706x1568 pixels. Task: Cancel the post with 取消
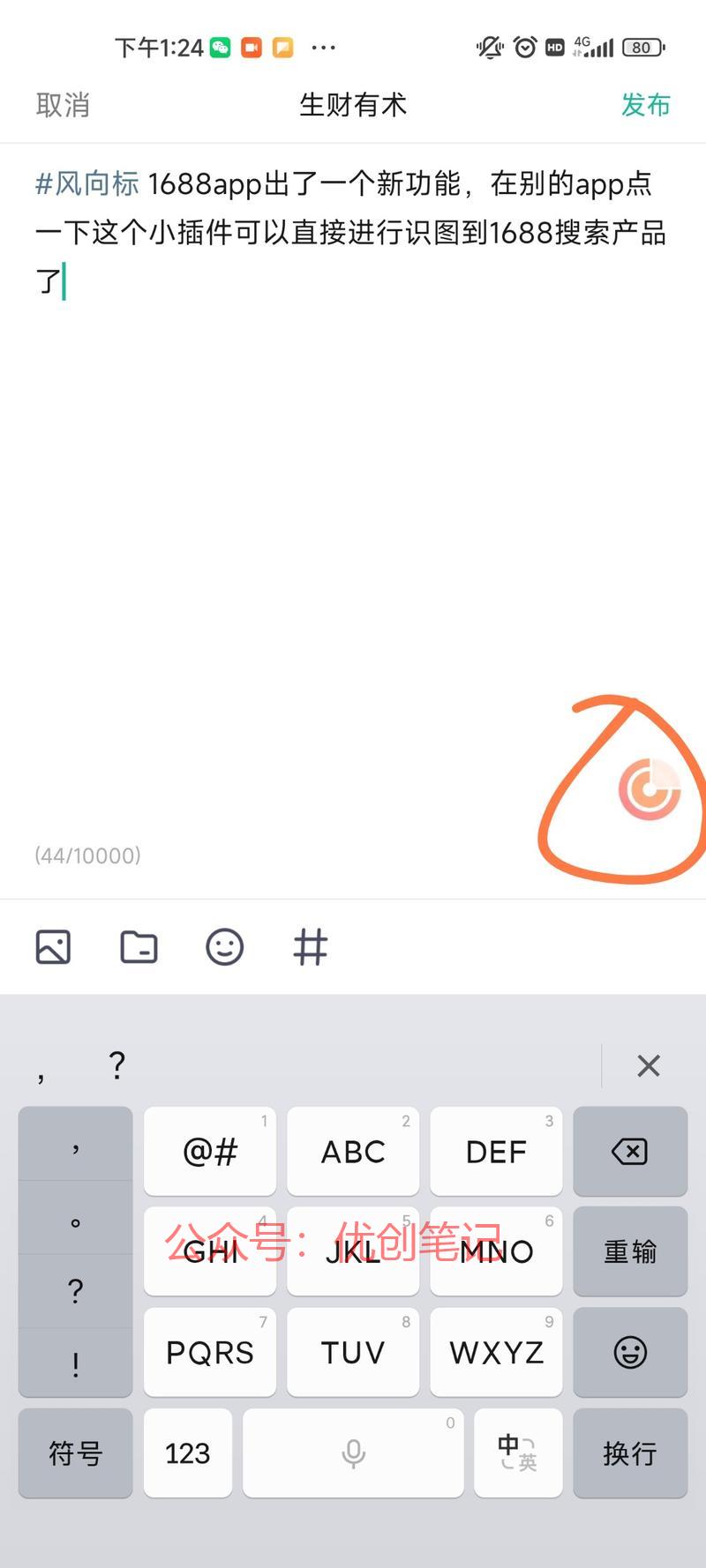63,105
